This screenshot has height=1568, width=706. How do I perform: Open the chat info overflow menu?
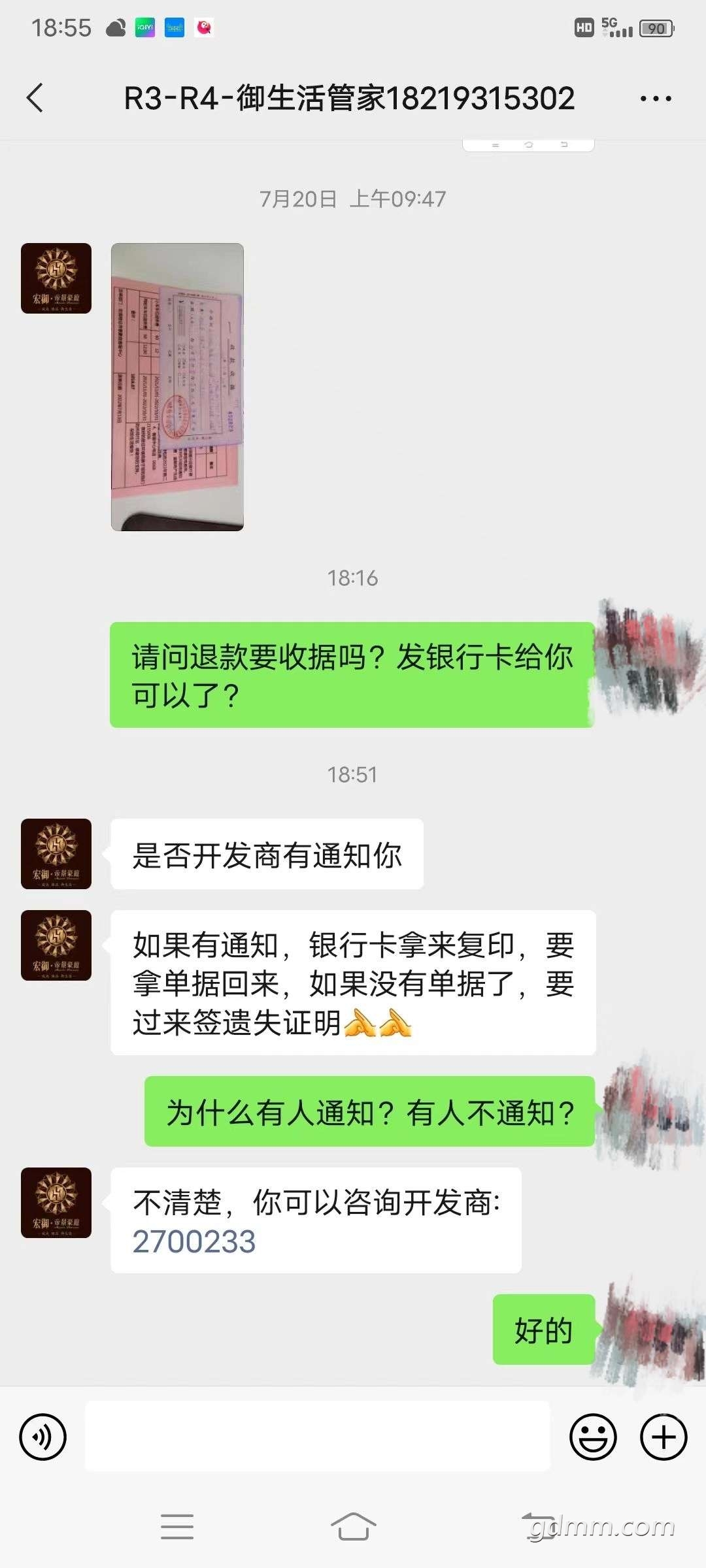(655, 99)
